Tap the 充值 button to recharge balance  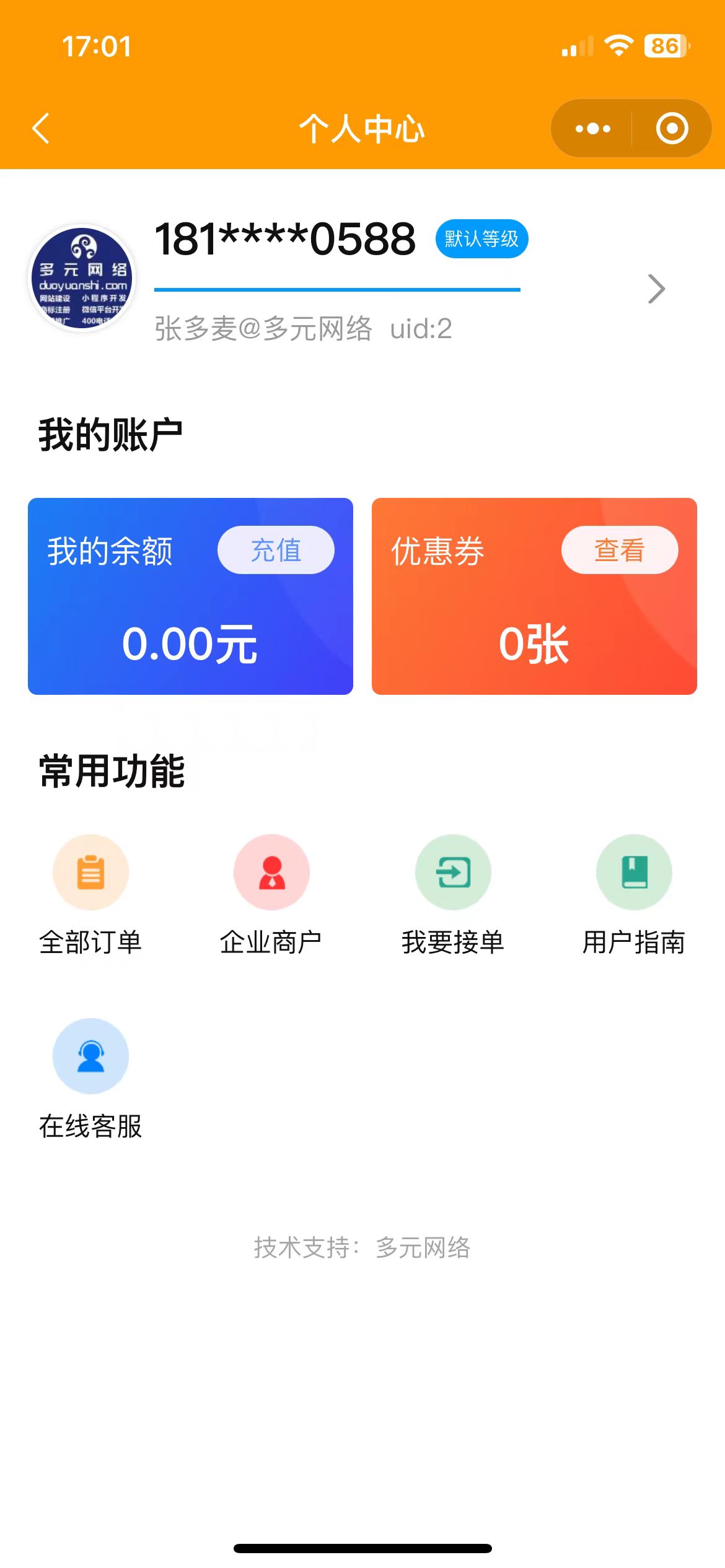(x=276, y=550)
